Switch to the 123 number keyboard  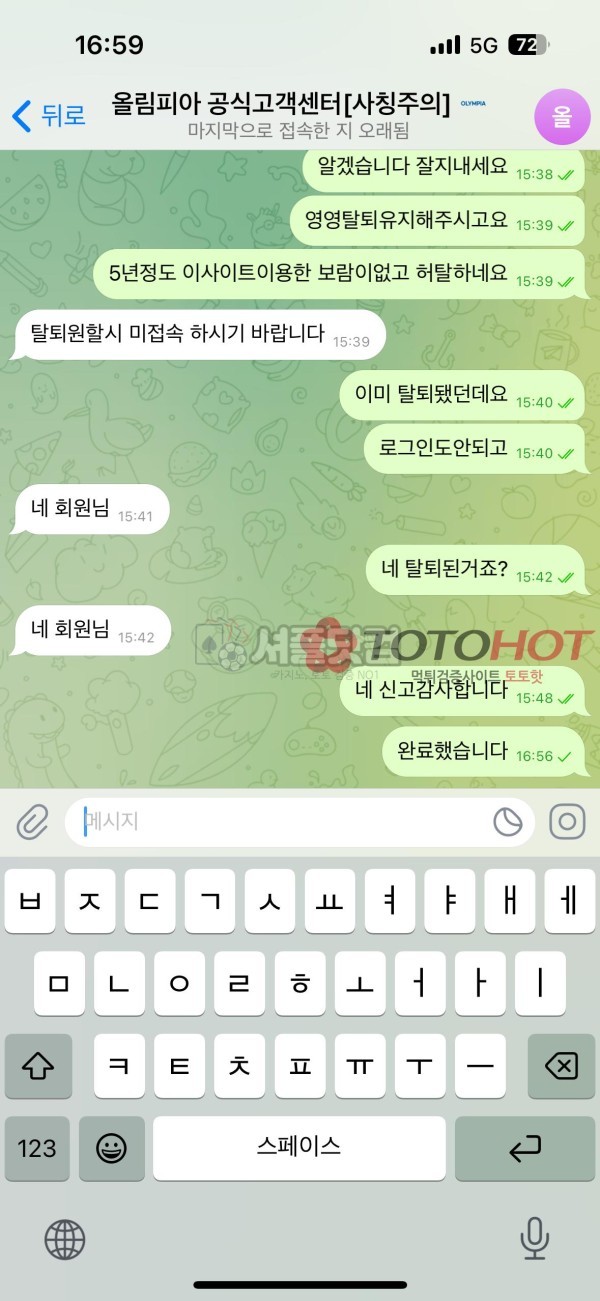click(x=37, y=1148)
